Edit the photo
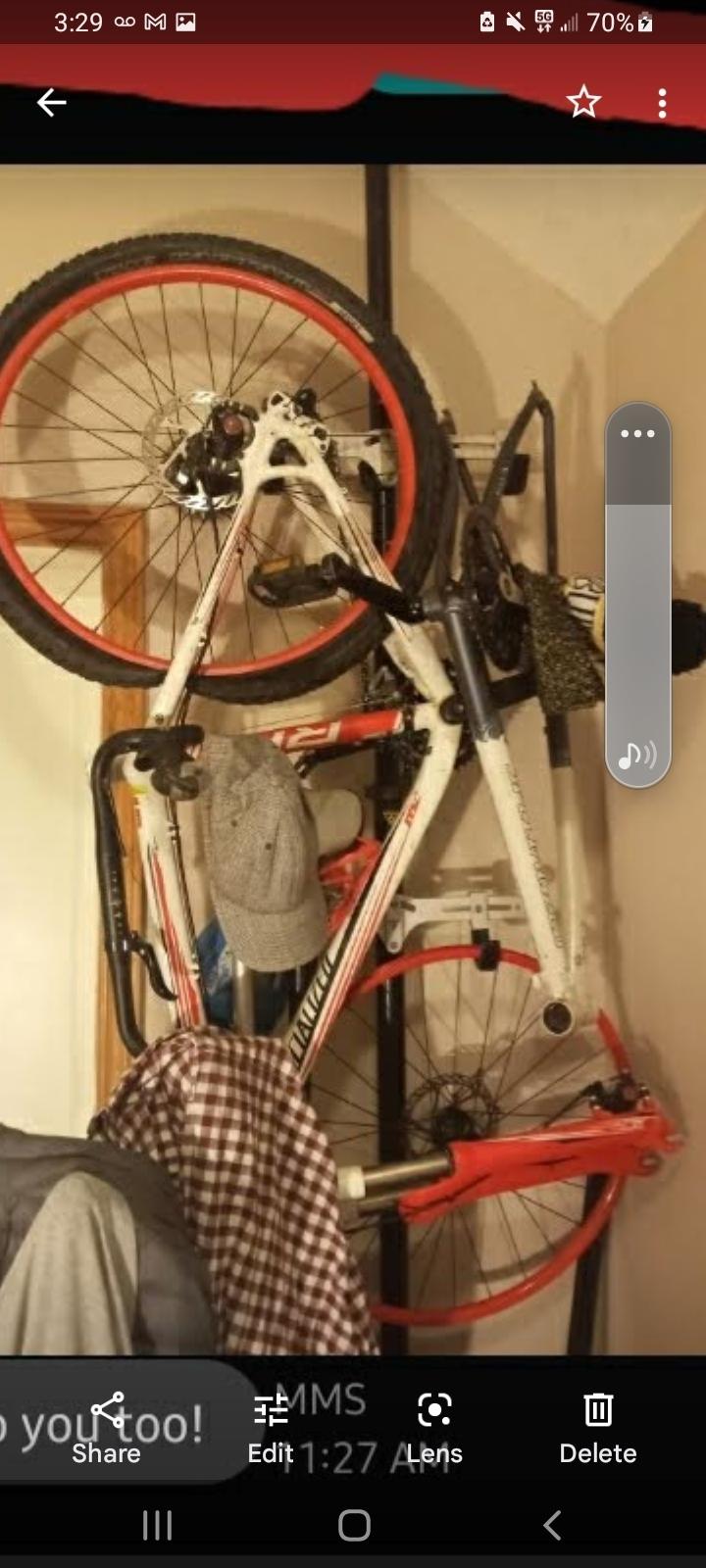Image resolution: width=706 pixels, height=1568 pixels. 271,1428
